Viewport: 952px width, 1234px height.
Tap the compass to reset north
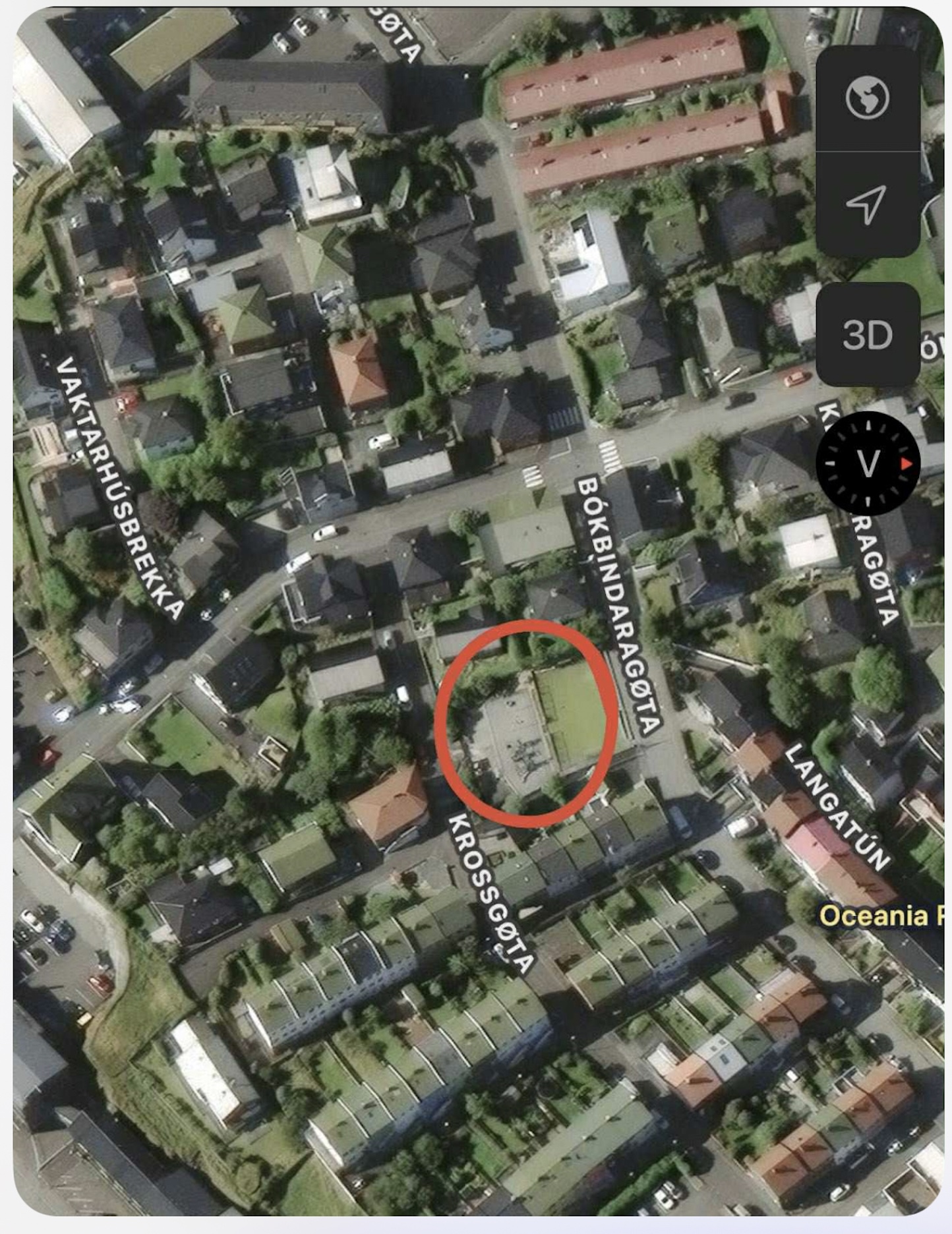[868, 464]
